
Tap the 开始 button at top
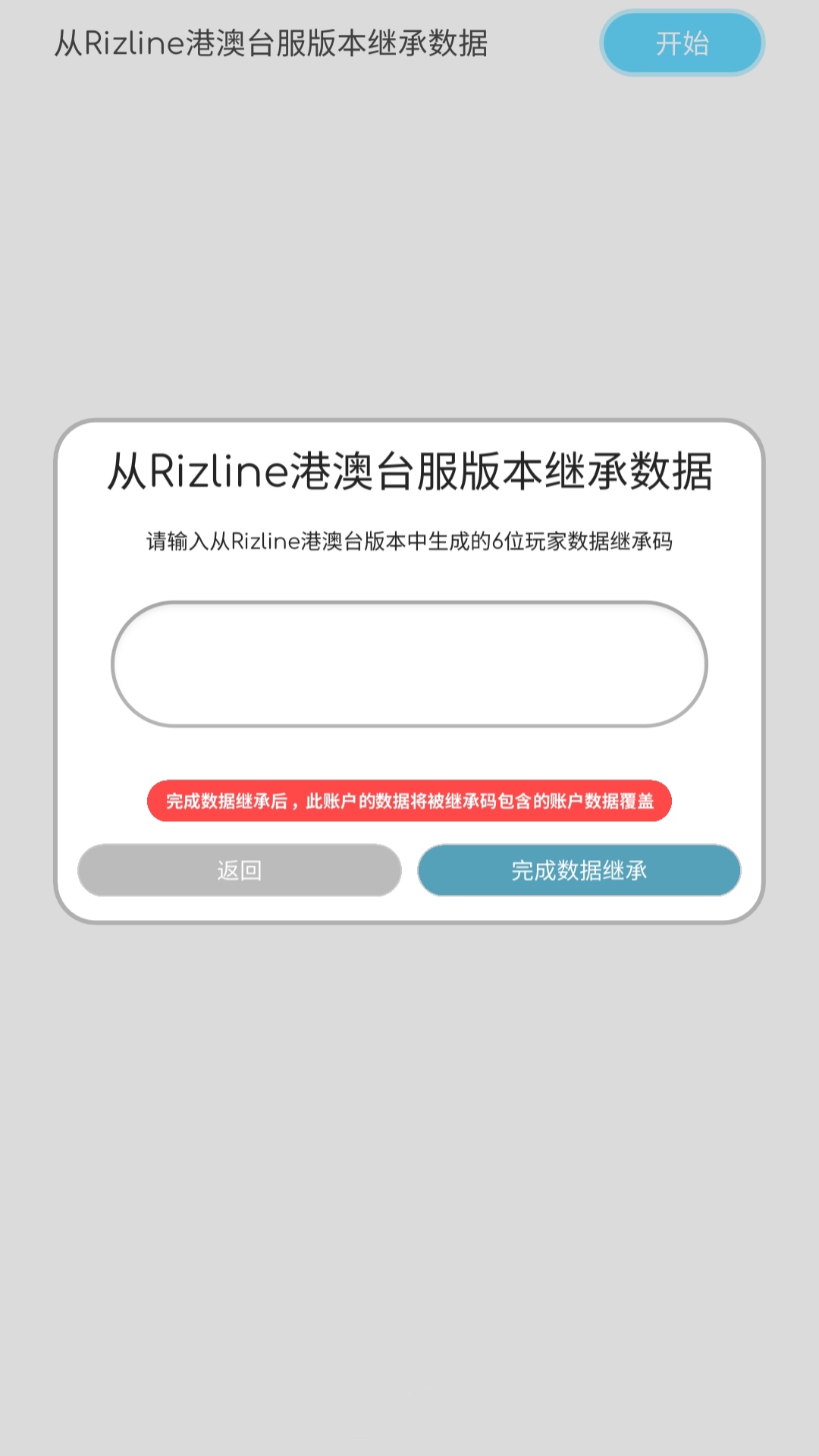coord(682,43)
